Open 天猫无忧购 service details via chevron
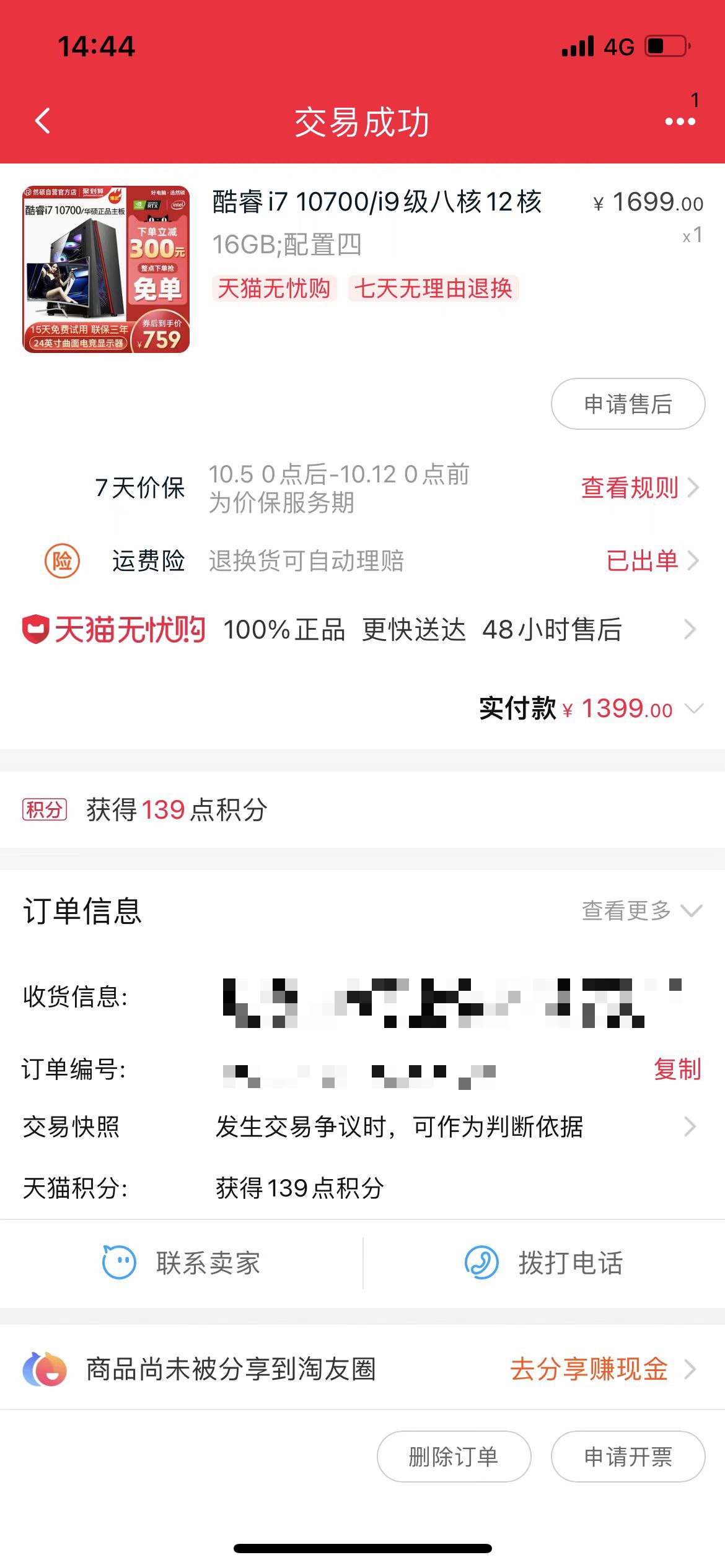Image resolution: width=725 pixels, height=1568 pixels. point(689,629)
